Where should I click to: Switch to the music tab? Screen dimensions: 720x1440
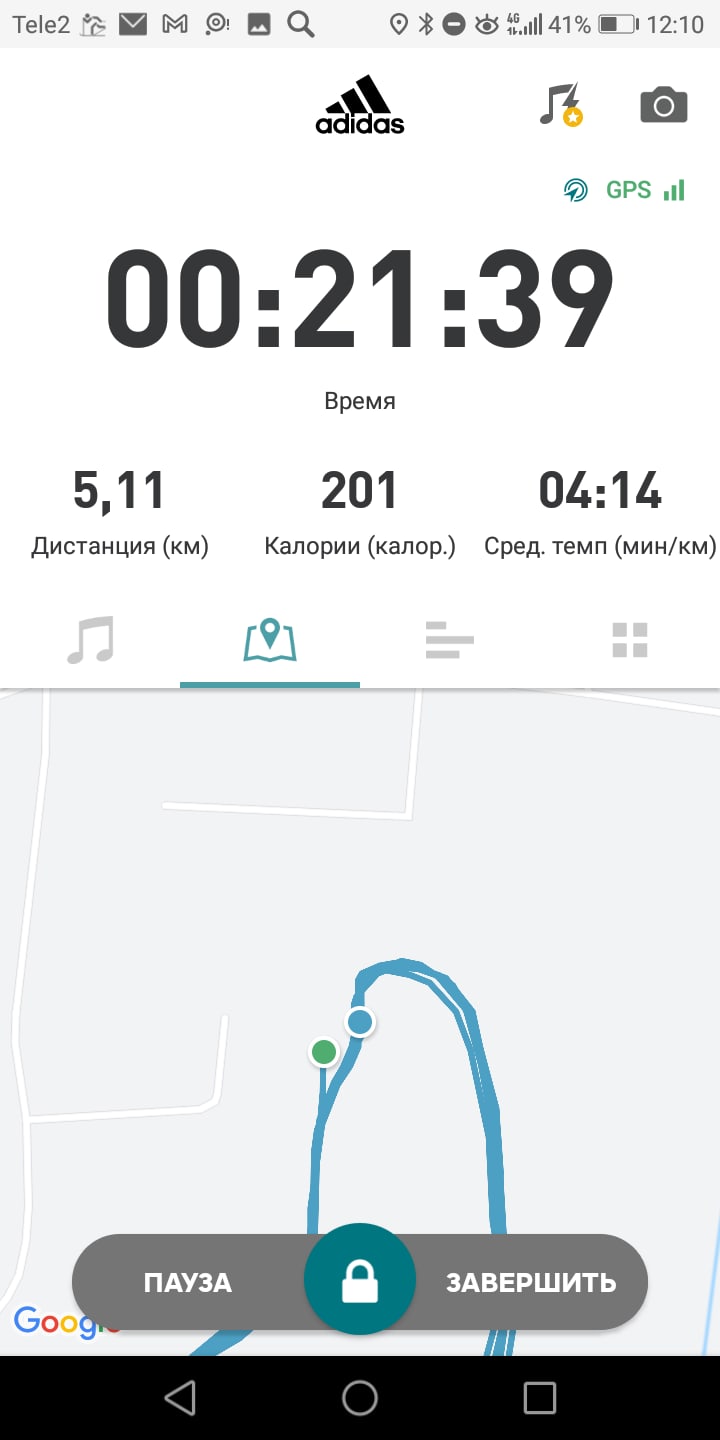pyautogui.click(x=90, y=640)
